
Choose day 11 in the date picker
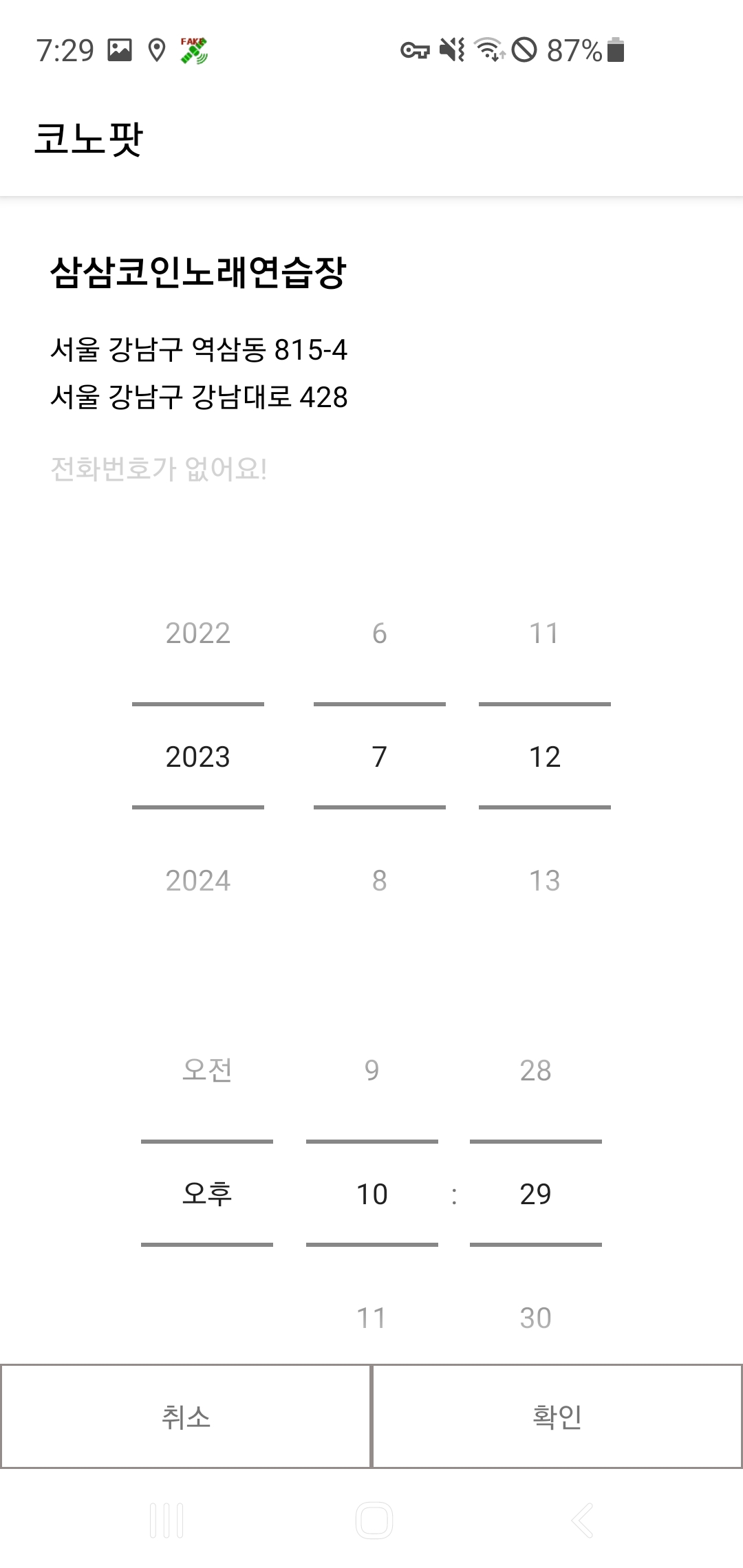544,633
